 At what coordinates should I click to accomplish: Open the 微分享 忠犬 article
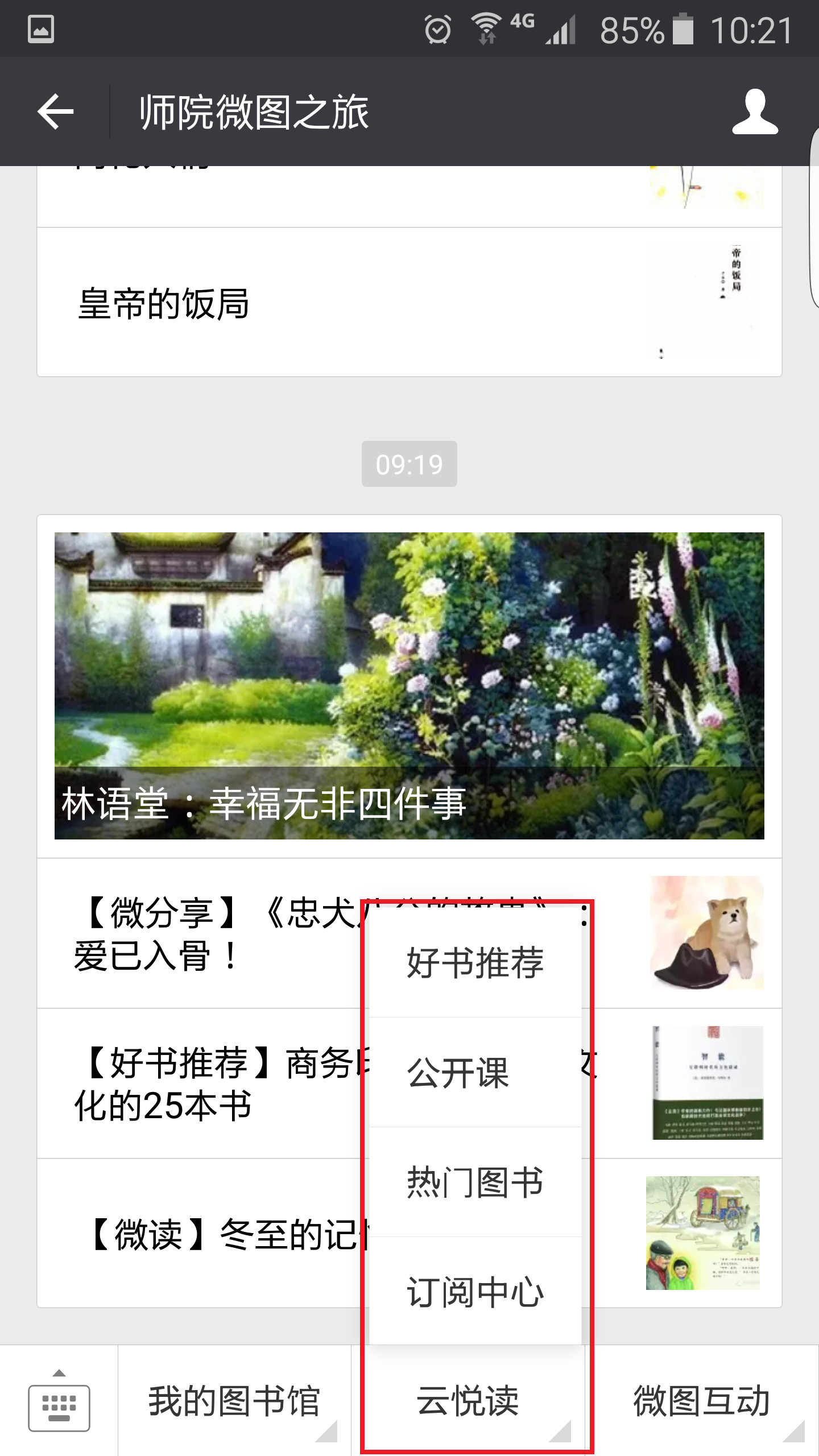(216, 934)
